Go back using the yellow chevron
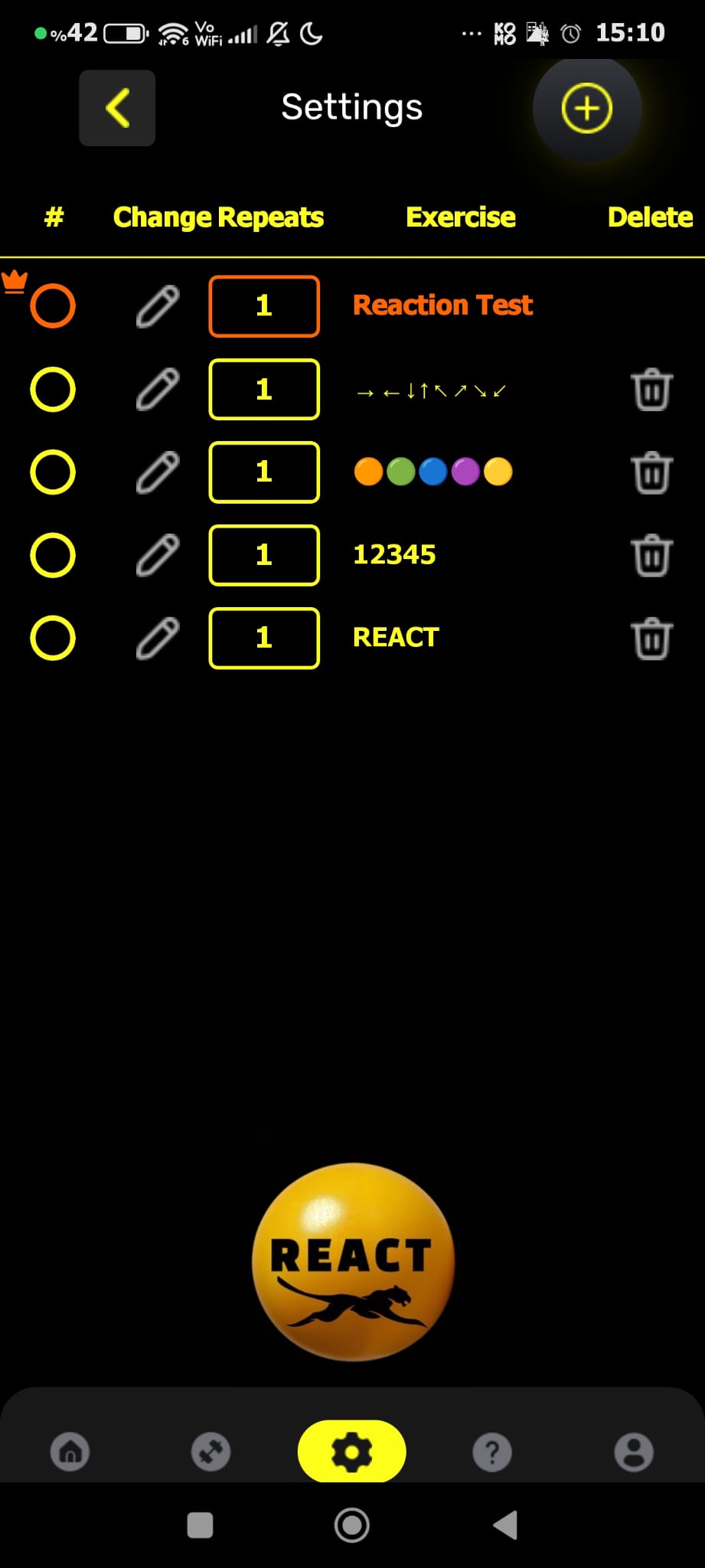The image size is (705, 1568). pyautogui.click(x=116, y=108)
